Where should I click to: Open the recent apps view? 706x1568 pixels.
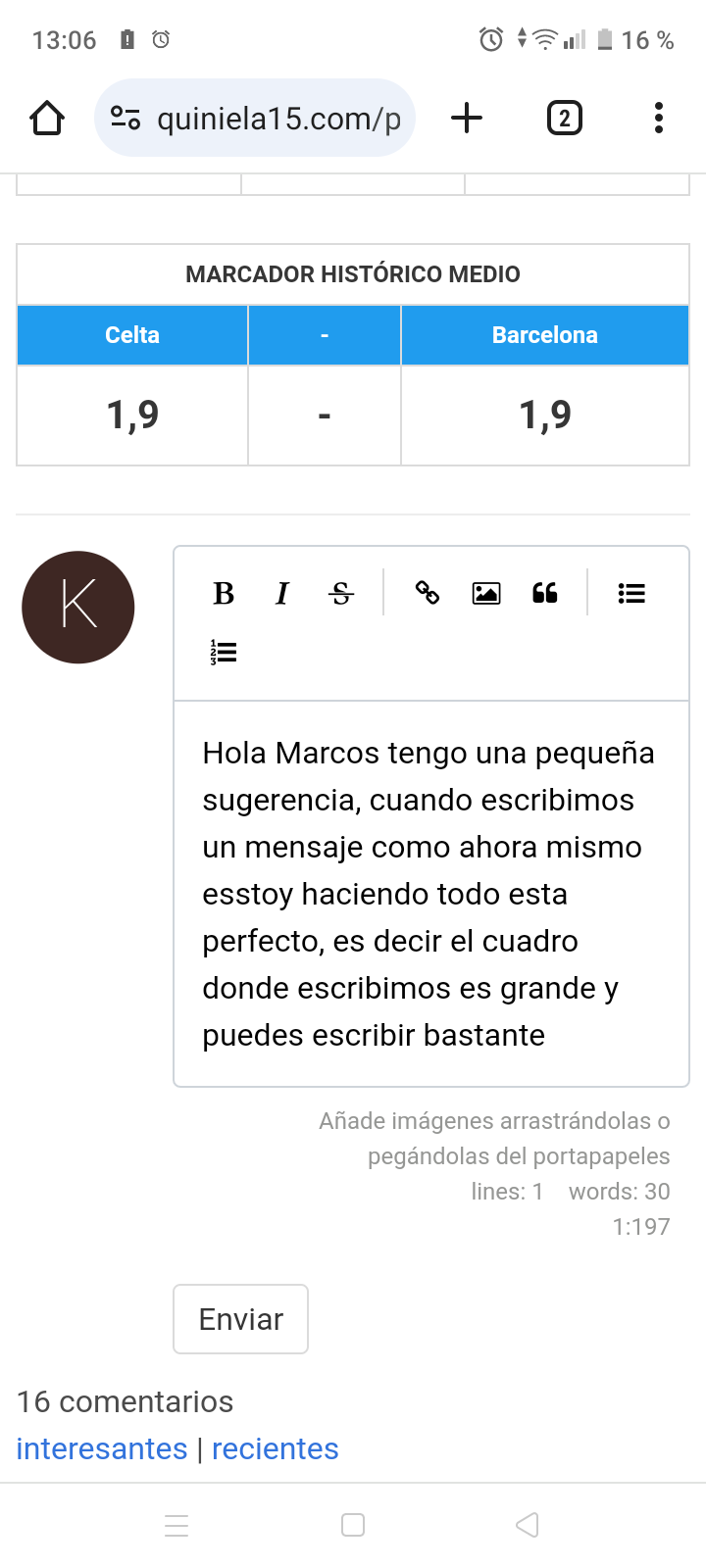point(176,1525)
